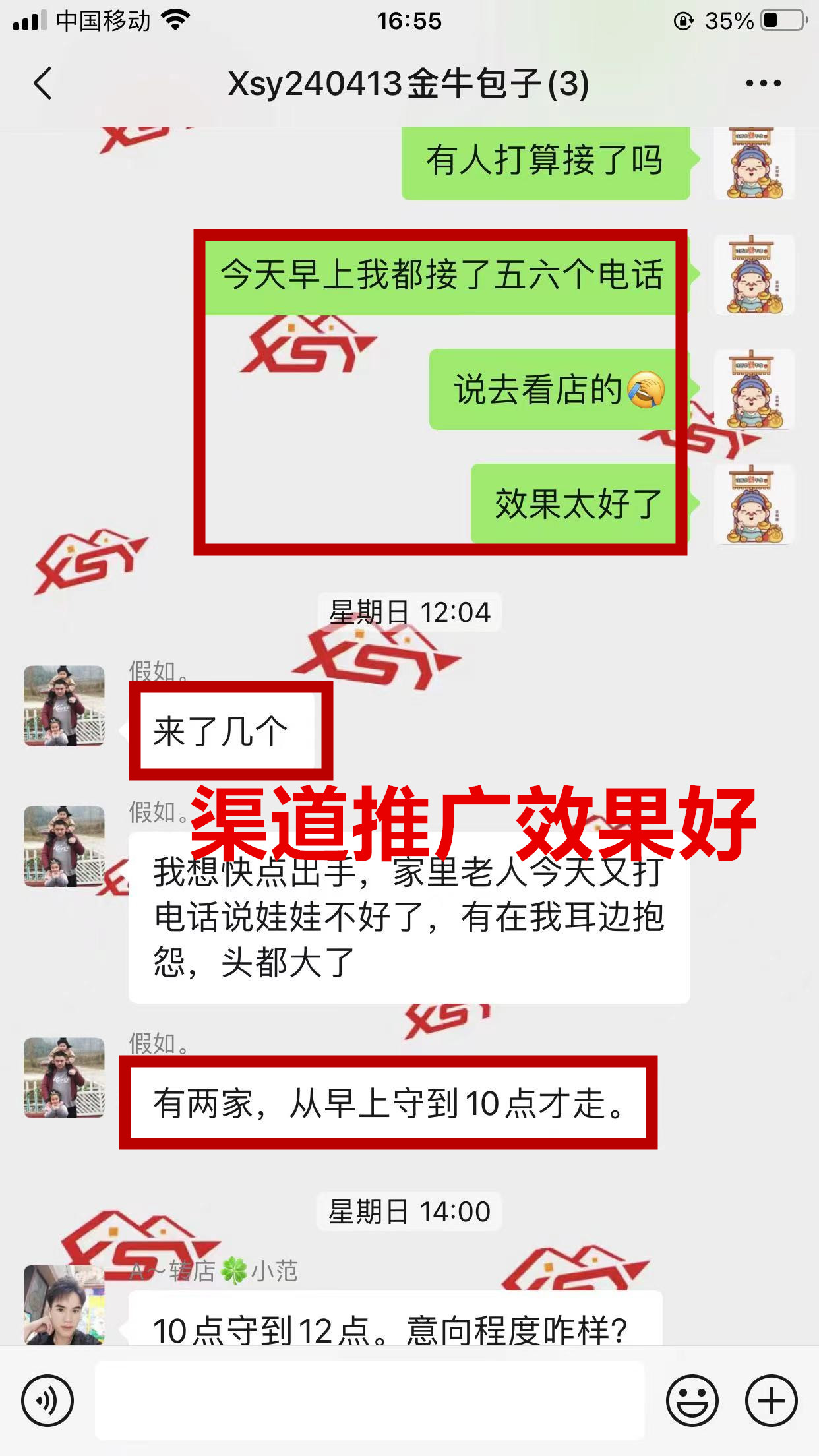This screenshot has height=1456, width=819.
Task: Focus the message text field
Action: 369,1401
